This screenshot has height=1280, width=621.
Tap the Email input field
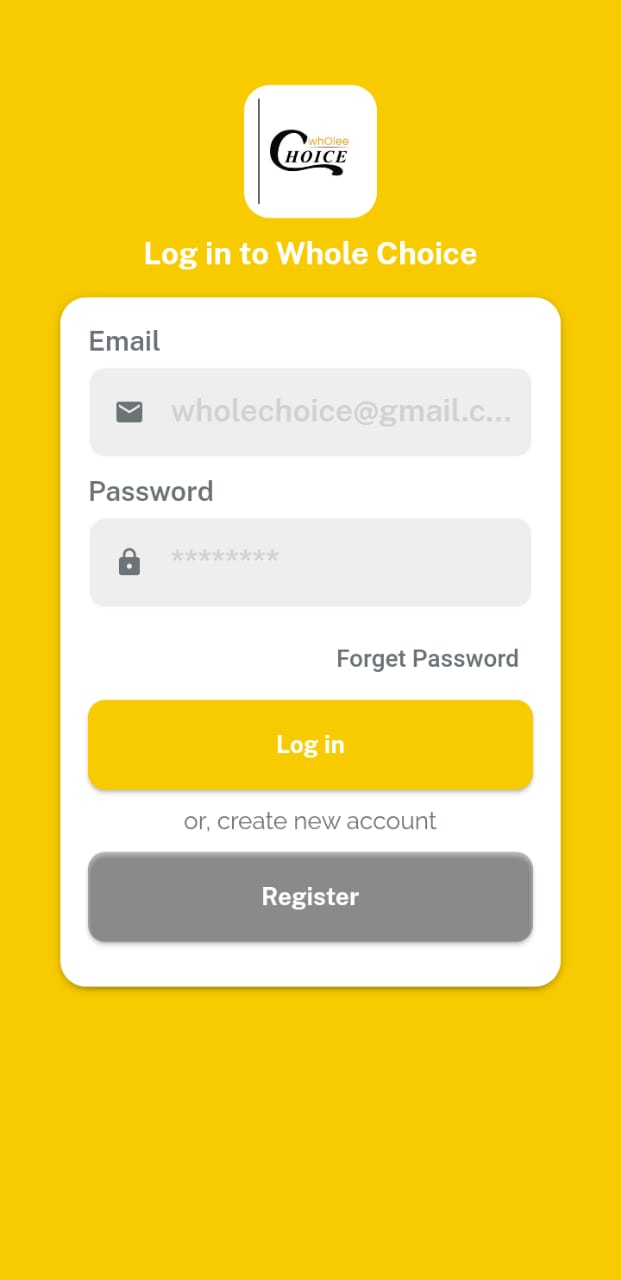pos(310,412)
